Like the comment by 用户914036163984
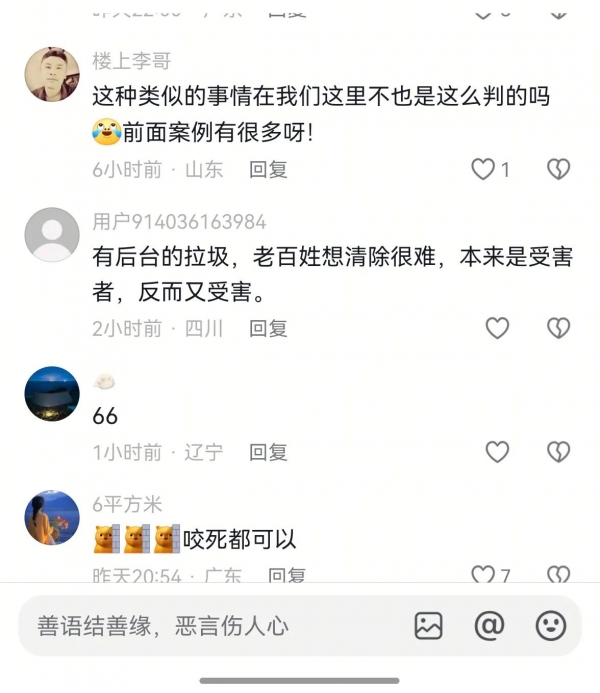600x693 pixels. 497,328
